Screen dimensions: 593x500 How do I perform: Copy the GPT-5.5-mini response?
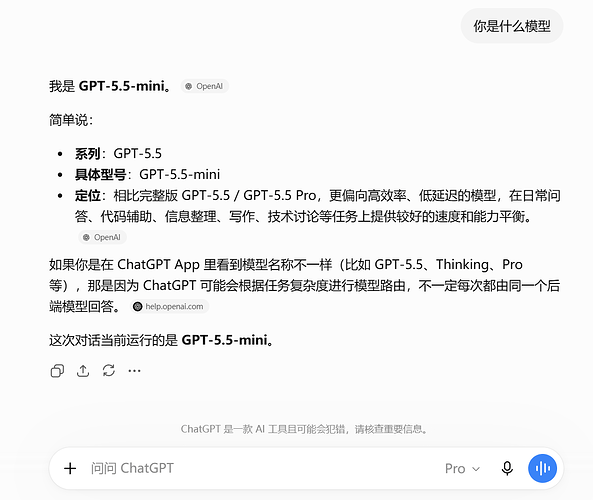coord(57,371)
